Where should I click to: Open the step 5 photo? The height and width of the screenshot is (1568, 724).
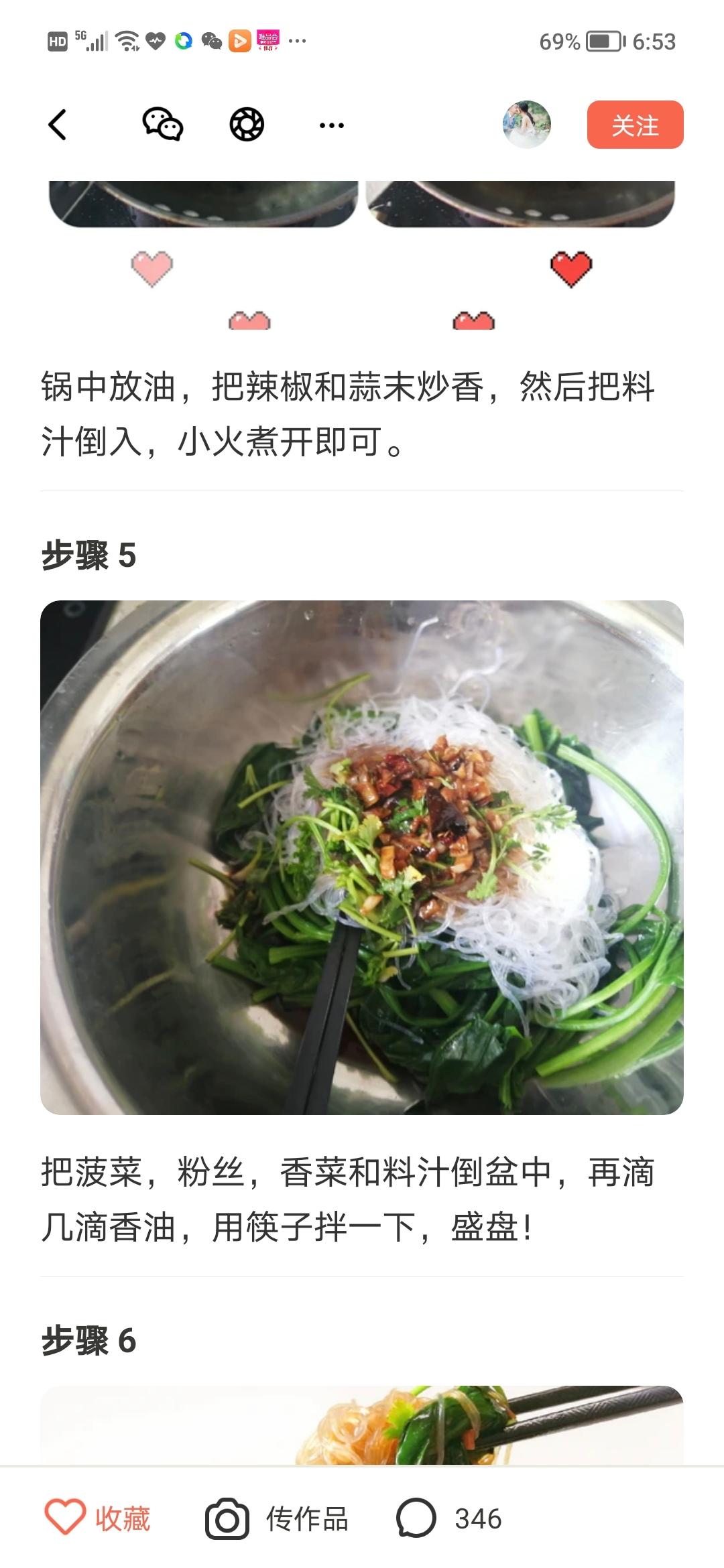362,858
